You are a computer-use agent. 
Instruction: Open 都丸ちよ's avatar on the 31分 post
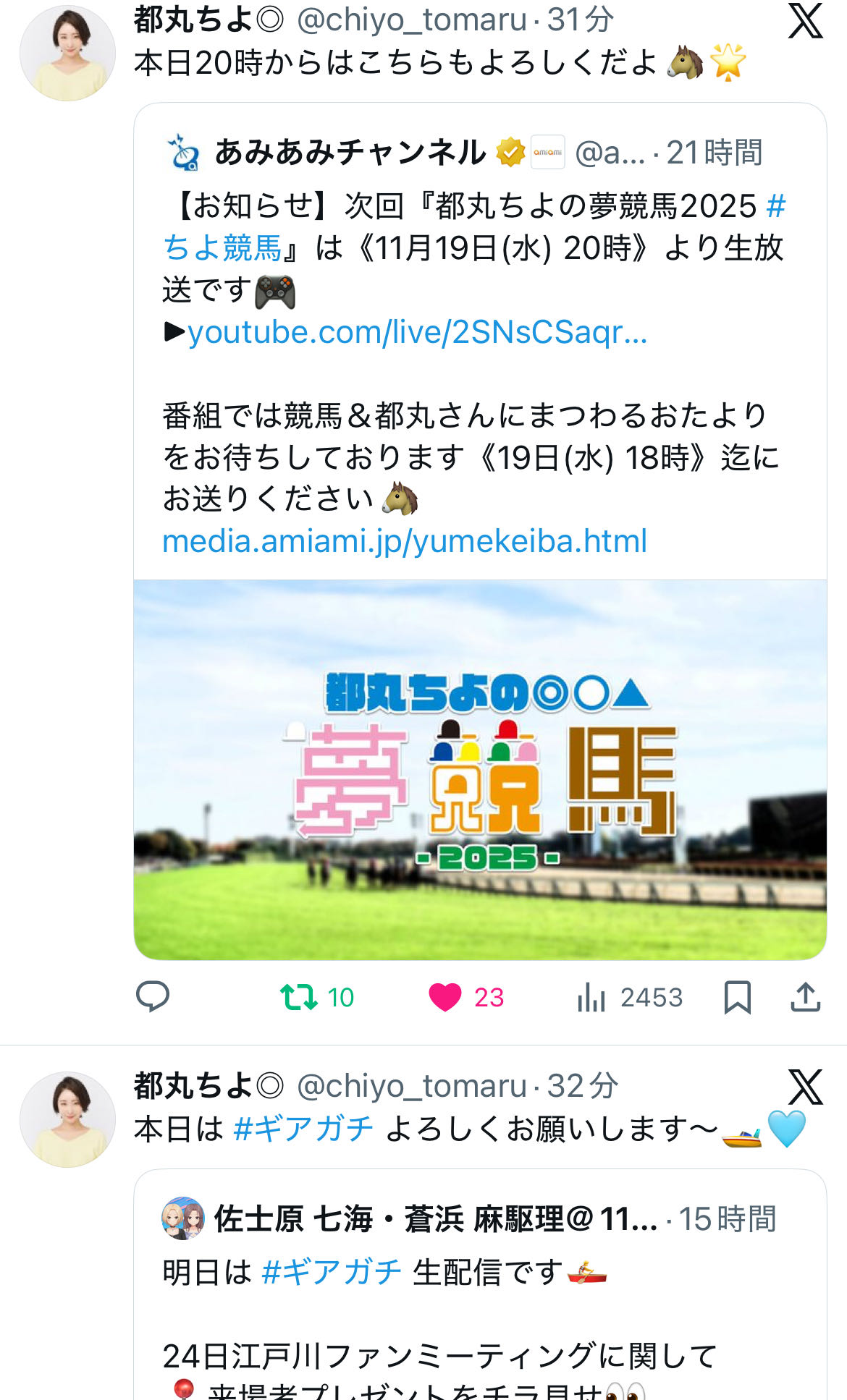tap(67, 54)
